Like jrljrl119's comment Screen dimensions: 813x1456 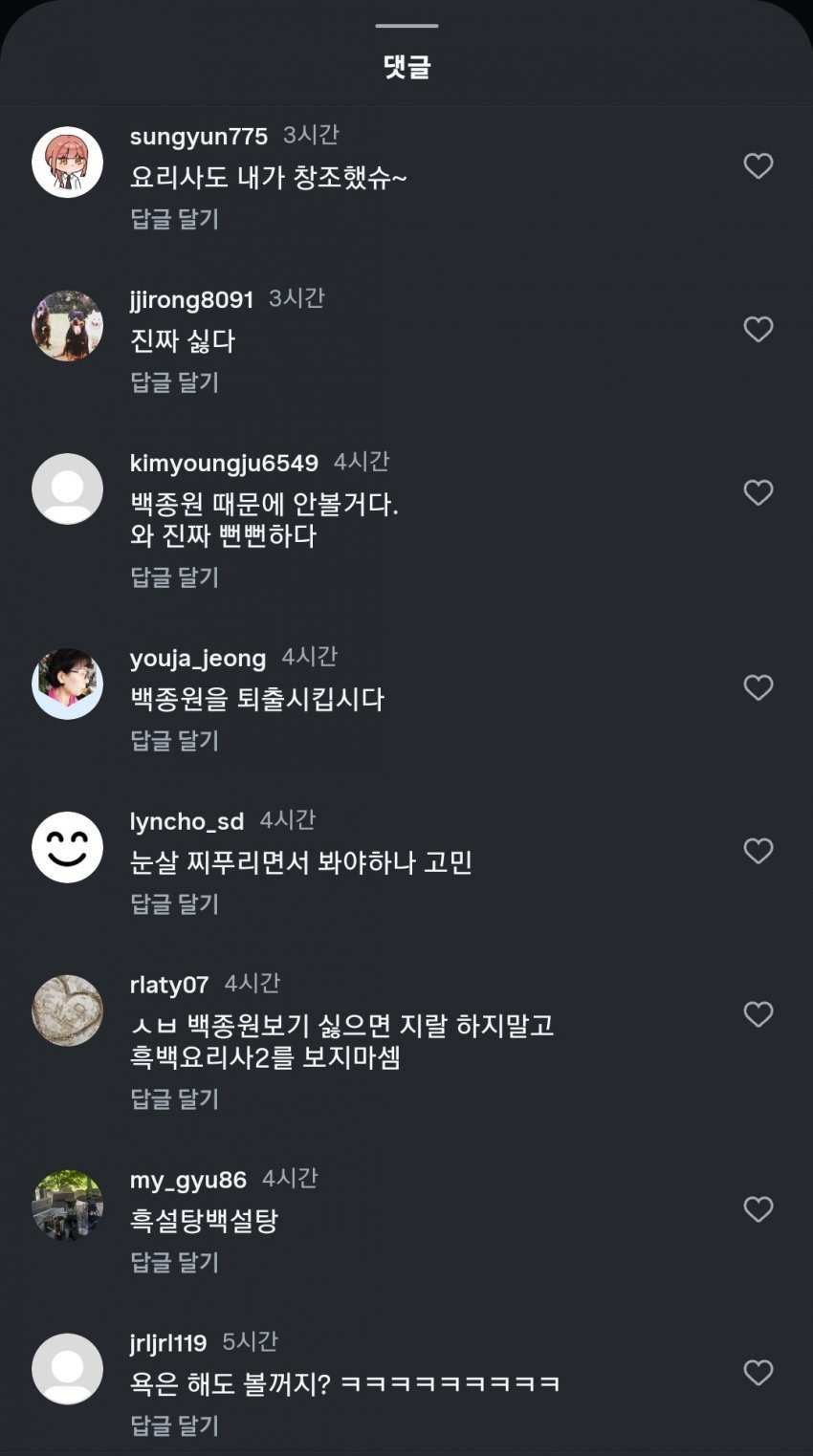(x=758, y=1373)
